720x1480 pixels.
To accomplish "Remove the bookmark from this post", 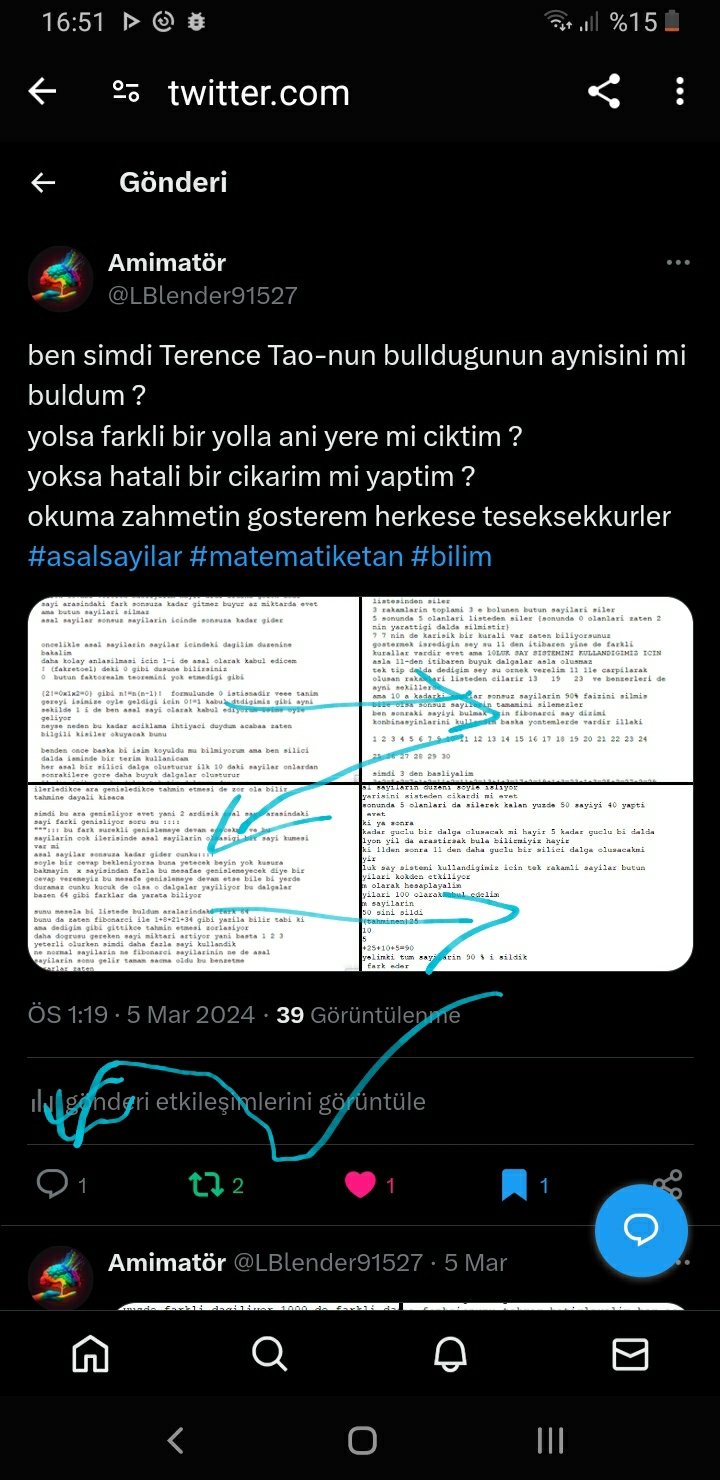I will (514, 1186).
